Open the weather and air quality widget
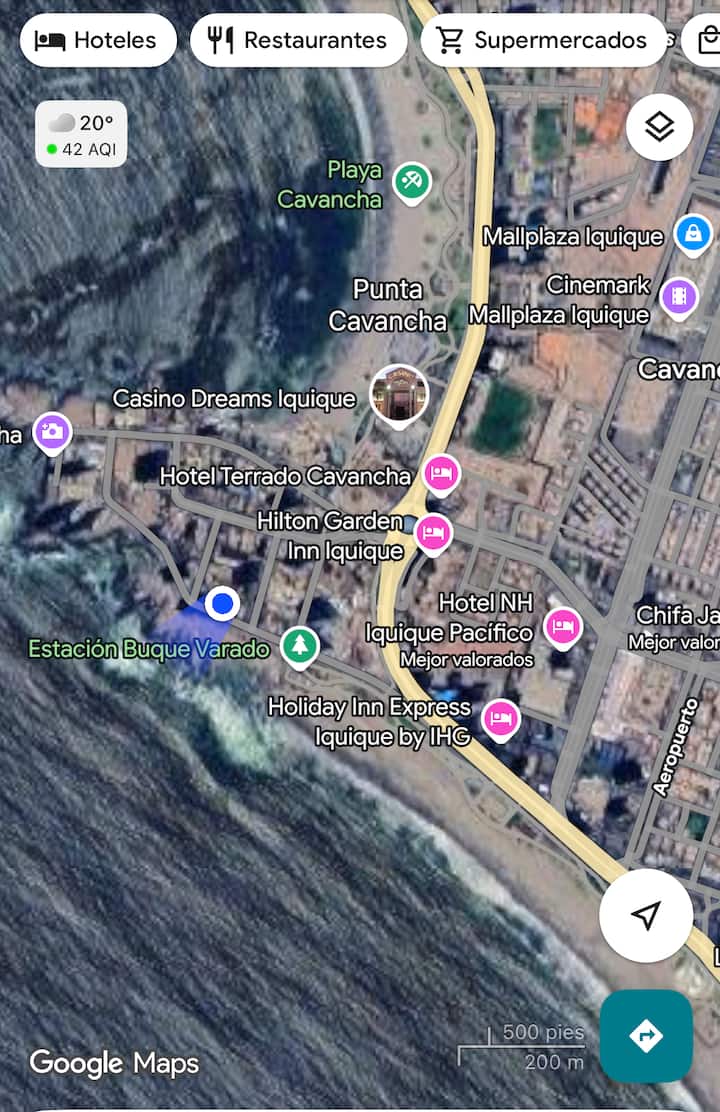 tap(81, 135)
